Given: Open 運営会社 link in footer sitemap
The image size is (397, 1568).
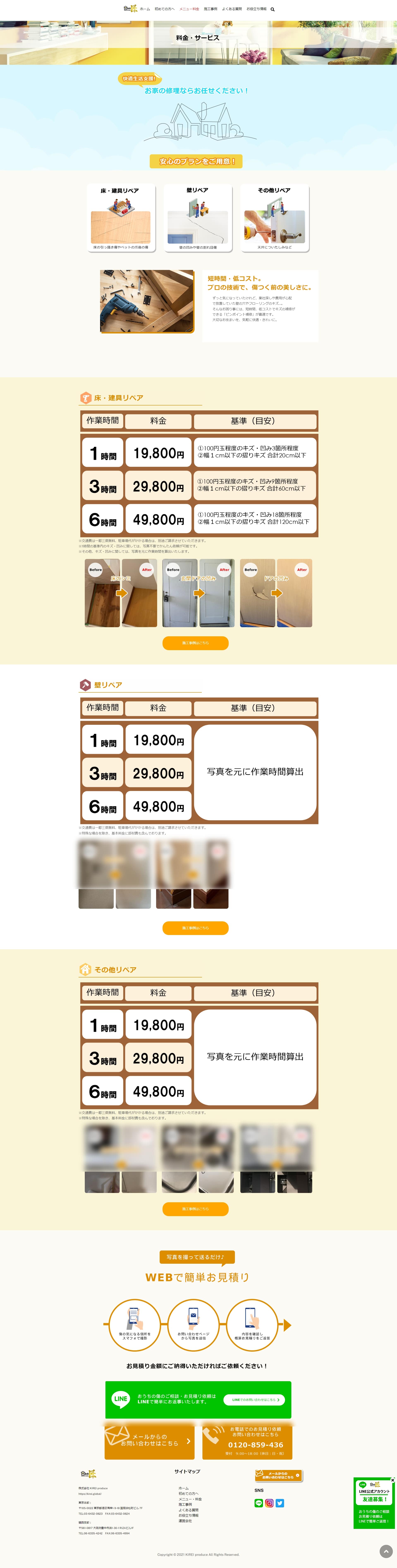Looking at the screenshot, I should [x=185, y=1520].
